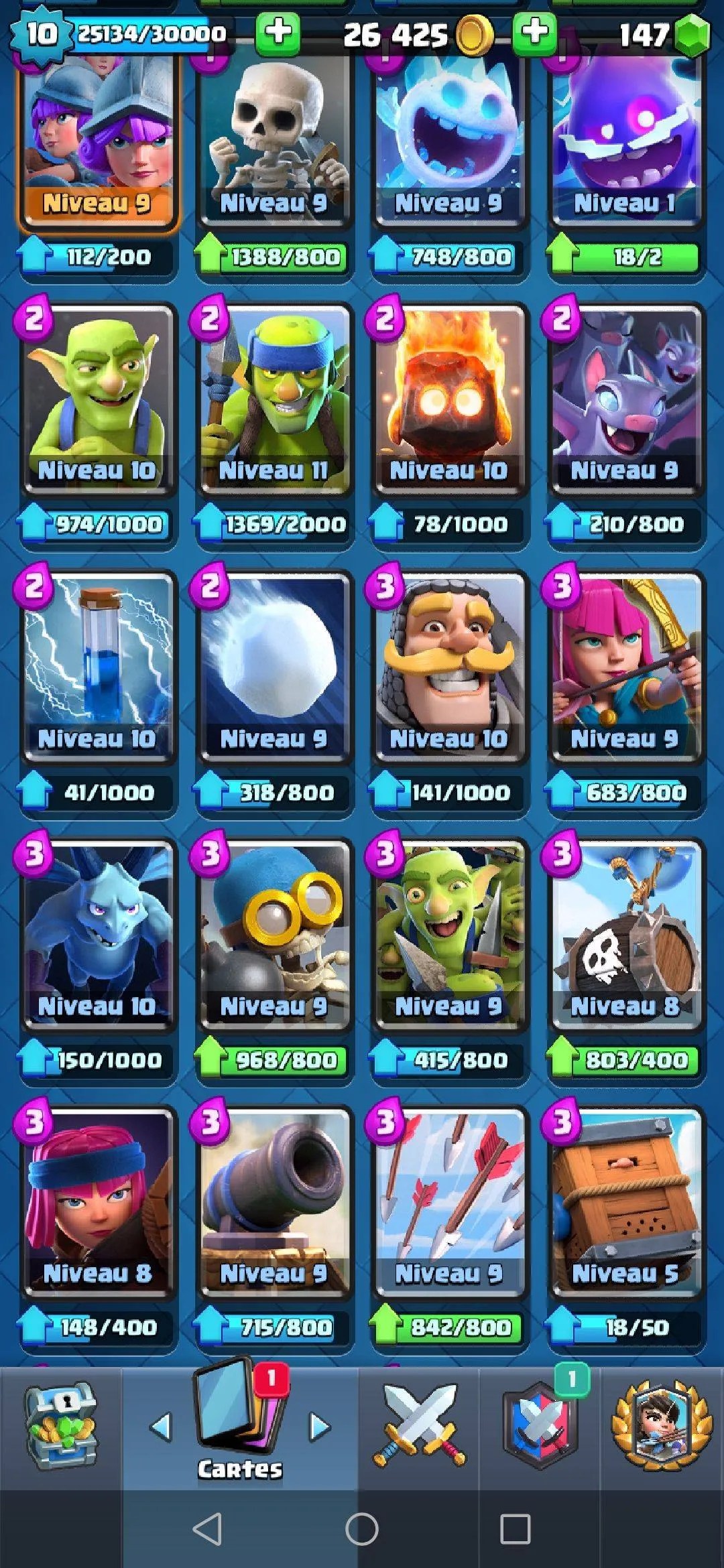
Task: Select the Knight card Niveau 10
Action: click(x=449, y=667)
